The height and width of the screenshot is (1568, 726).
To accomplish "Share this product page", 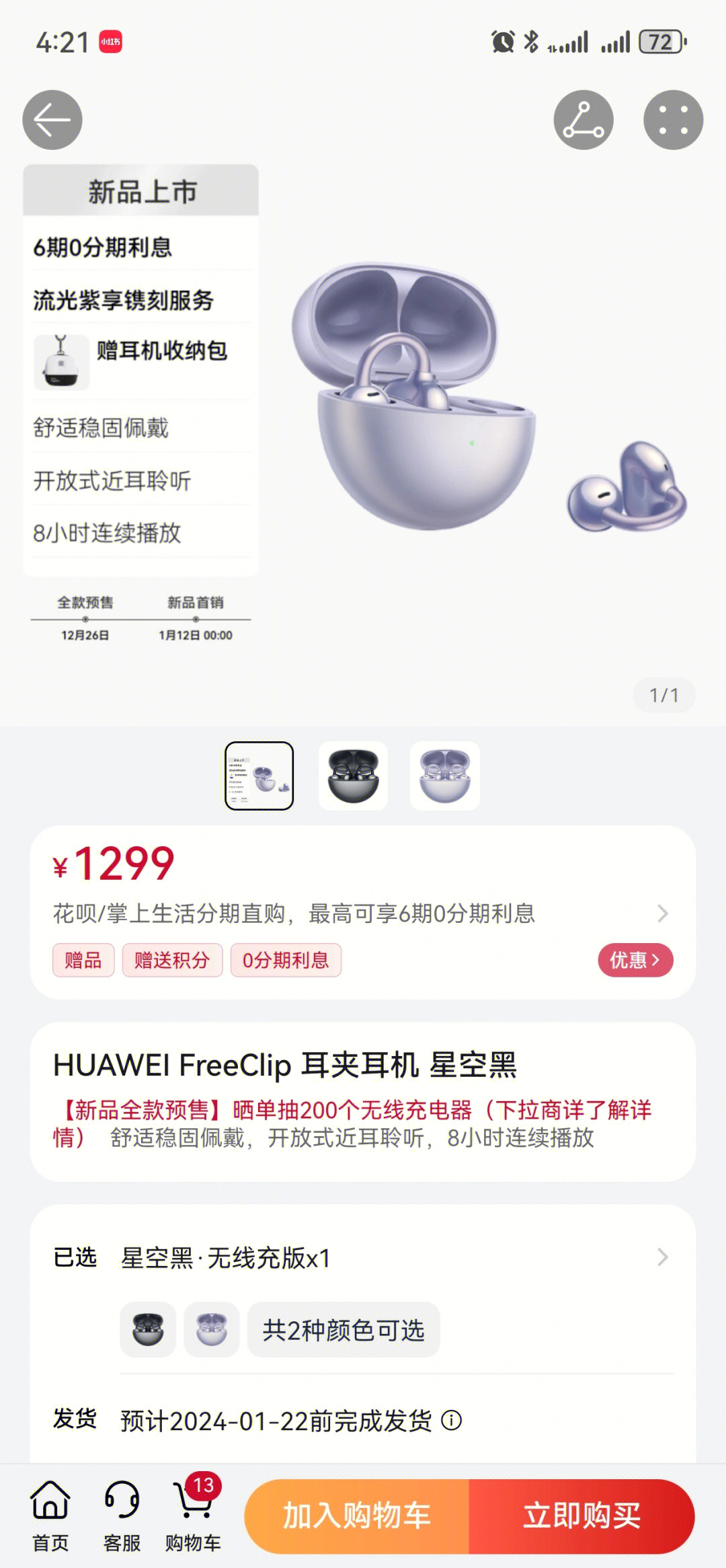I will click(583, 120).
